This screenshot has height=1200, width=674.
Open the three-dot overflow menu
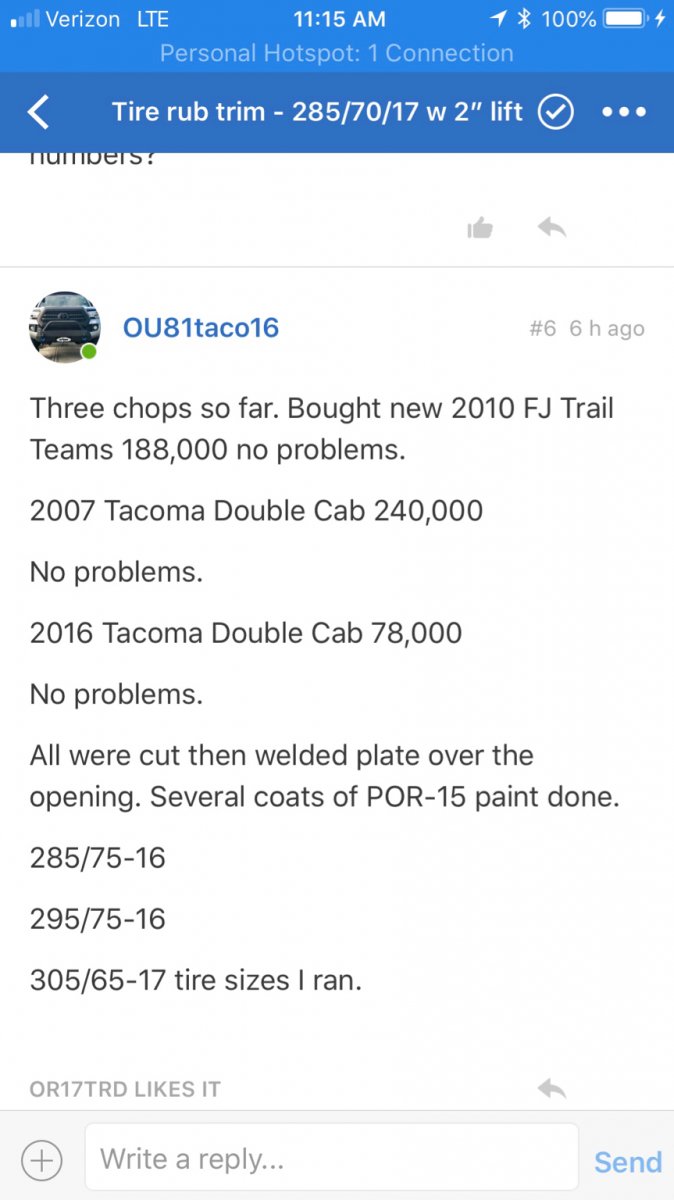[624, 113]
